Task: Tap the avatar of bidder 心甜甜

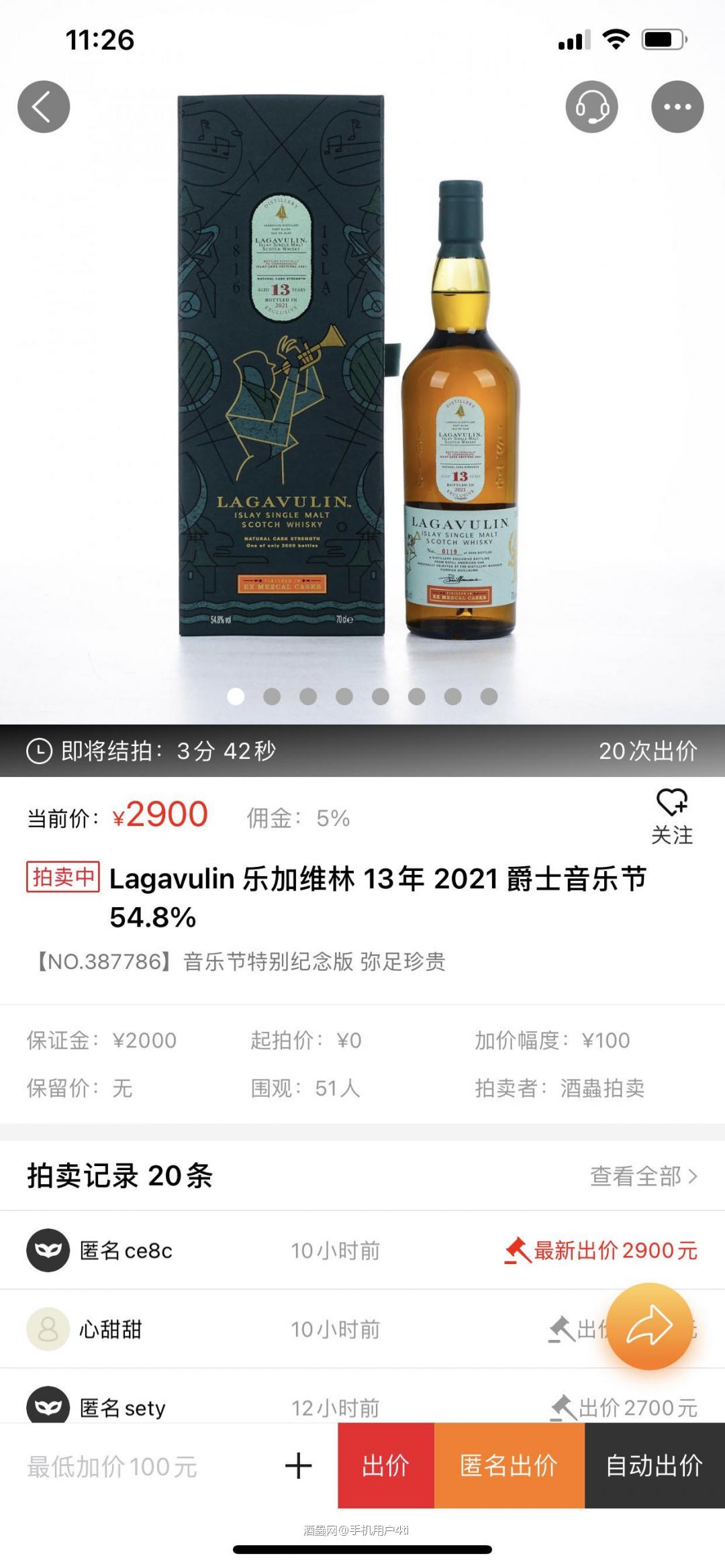Action: pos(49,1330)
